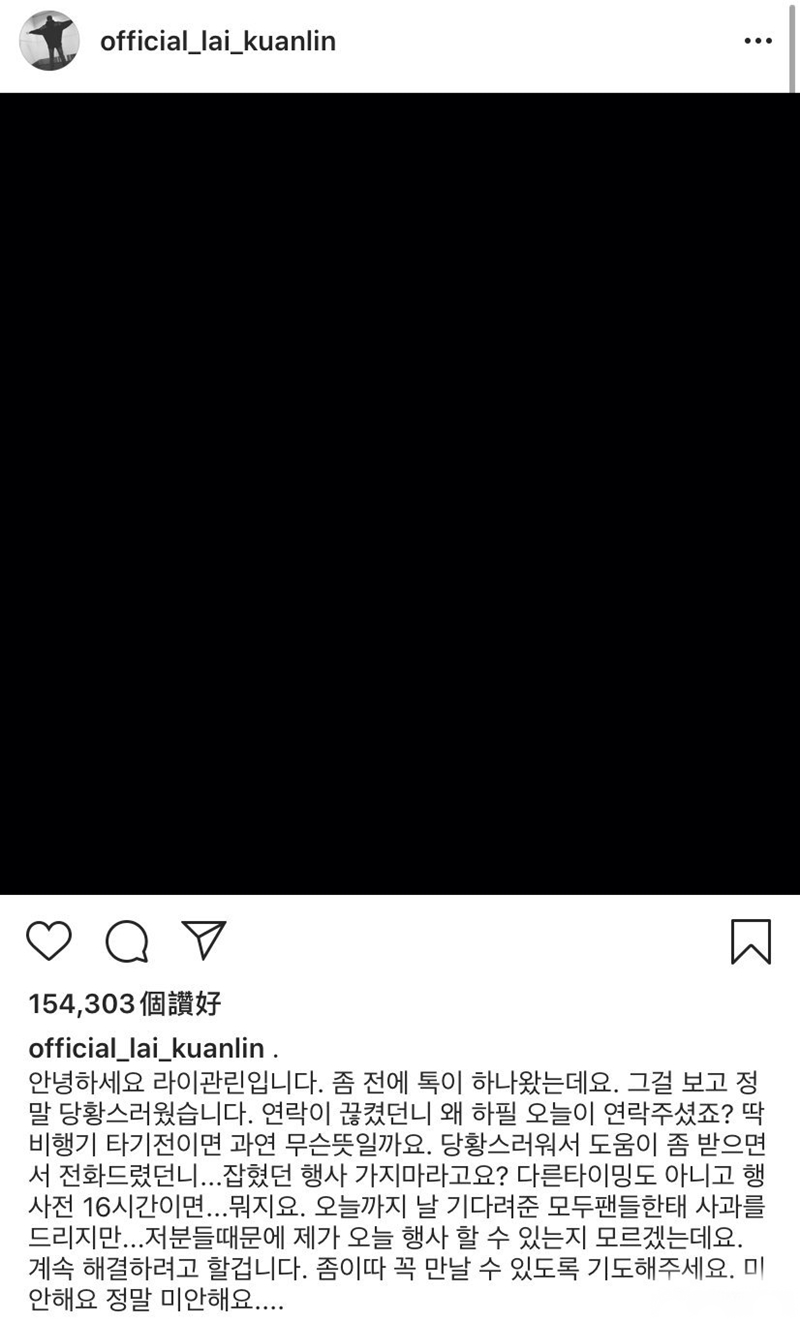View the 154,303 likes list
The height and width of the screenshot is (1322, 800).
coord(125,1002)
